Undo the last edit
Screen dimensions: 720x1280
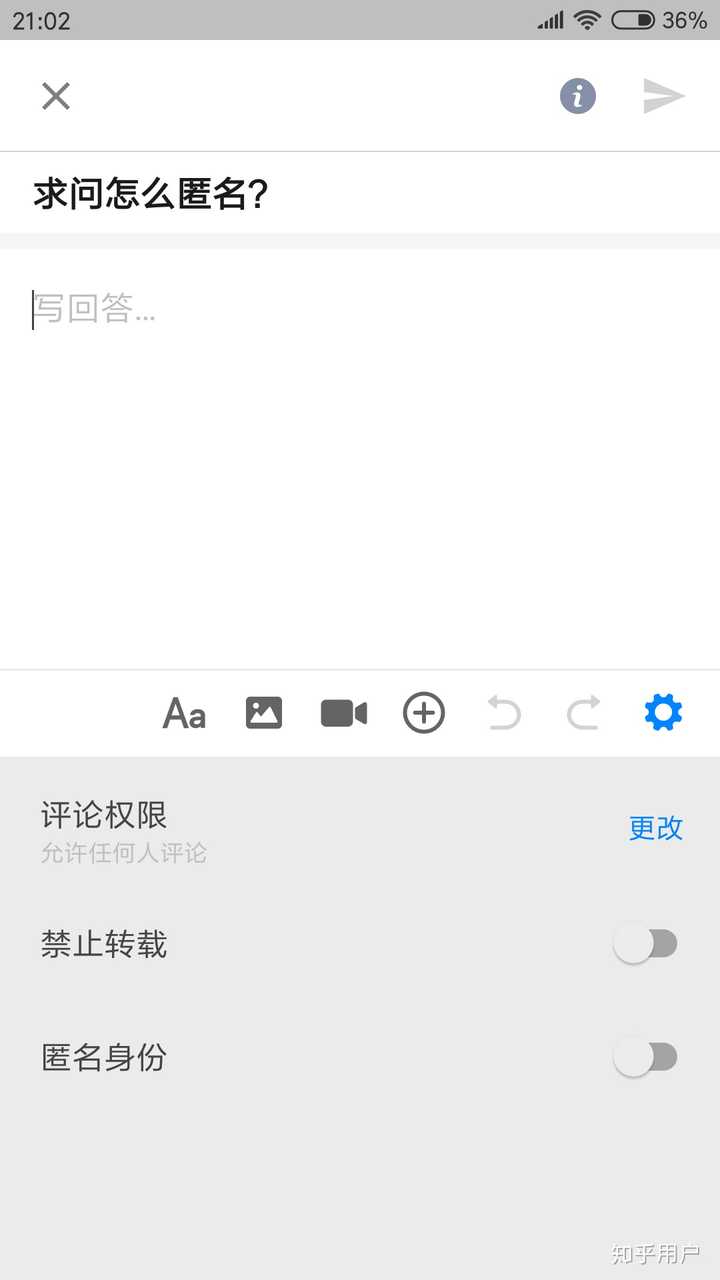coord(503,713)
